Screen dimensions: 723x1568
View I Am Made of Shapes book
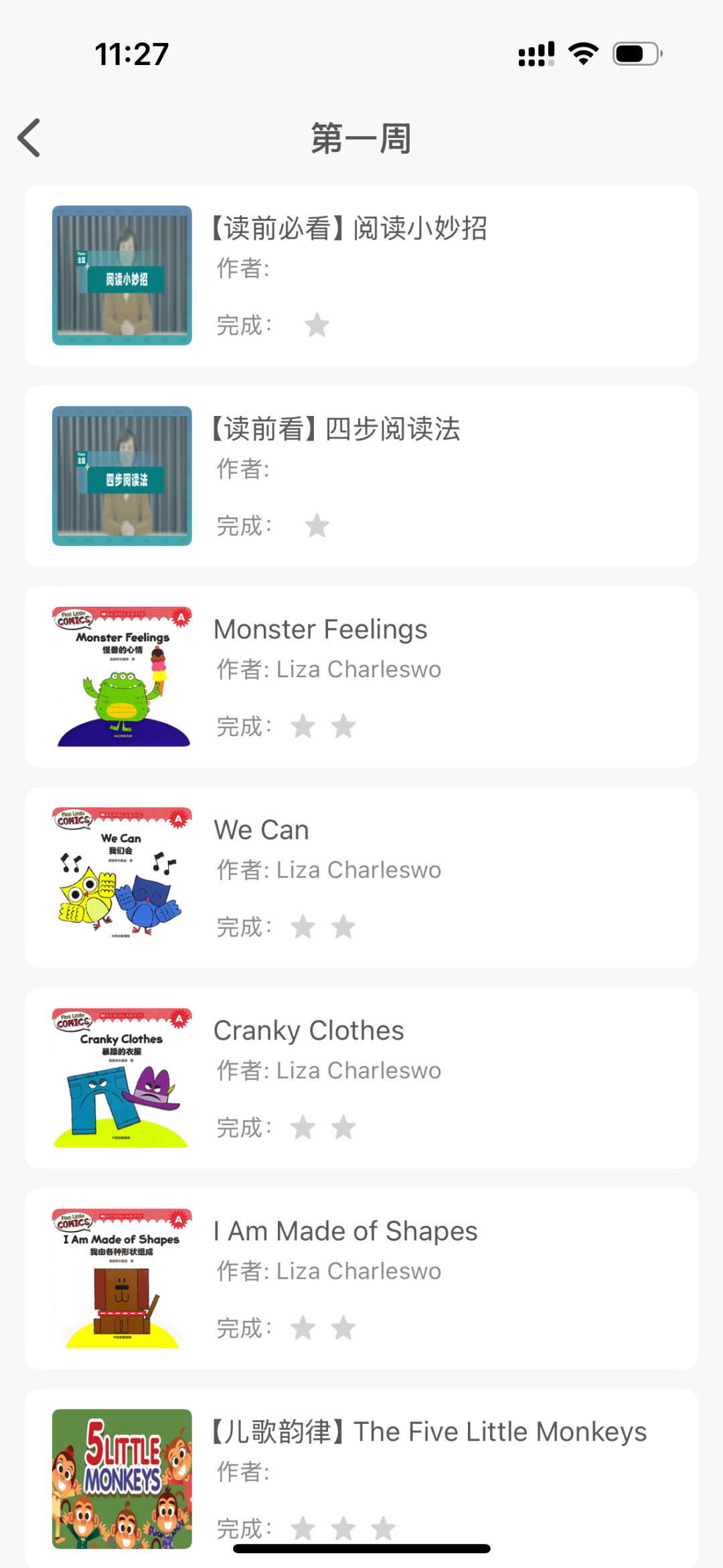pyautogui.click(x=361, y=1279)
